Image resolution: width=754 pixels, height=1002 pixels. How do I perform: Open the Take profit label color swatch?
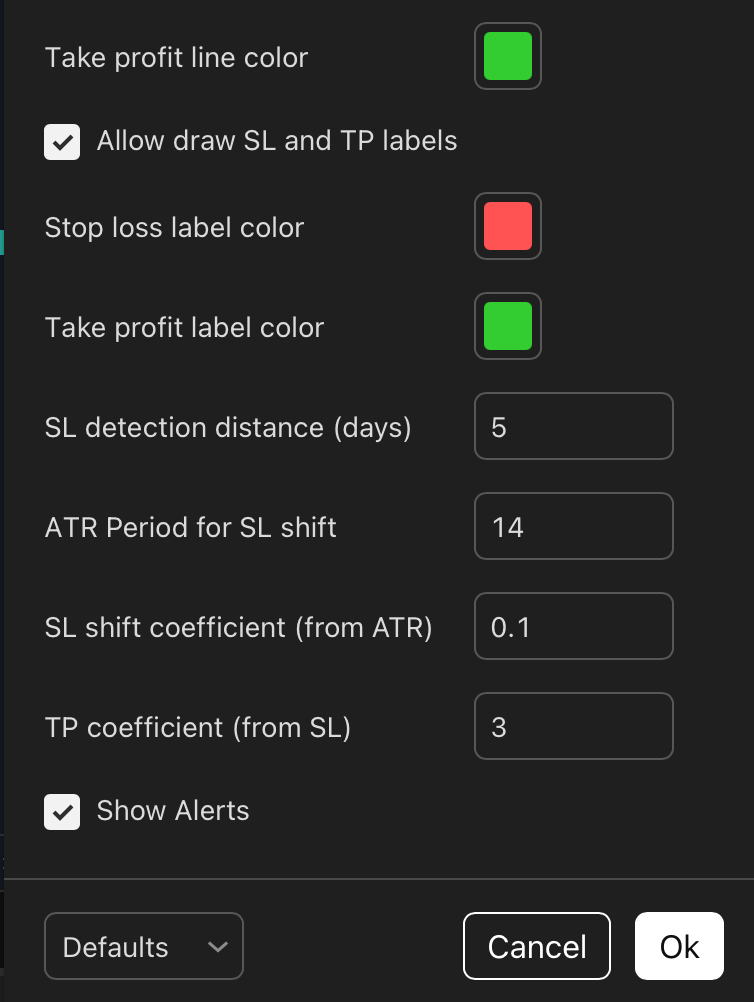tap(508, 327)
